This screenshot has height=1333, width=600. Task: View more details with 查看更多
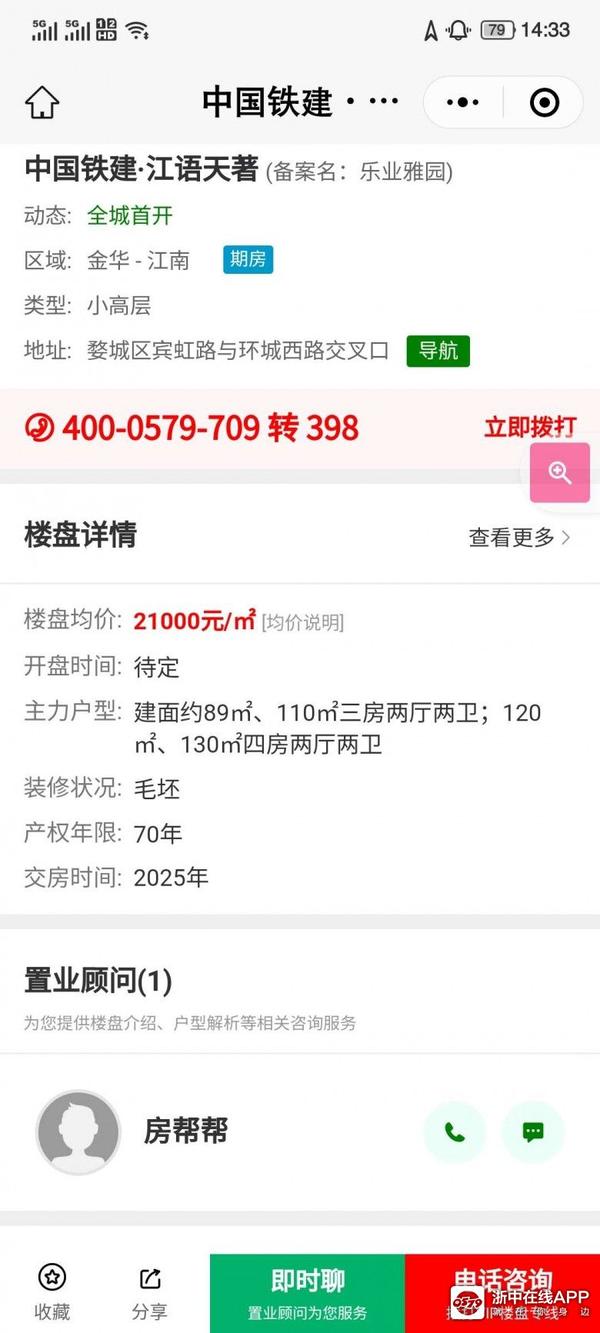[x=520, y=537]
